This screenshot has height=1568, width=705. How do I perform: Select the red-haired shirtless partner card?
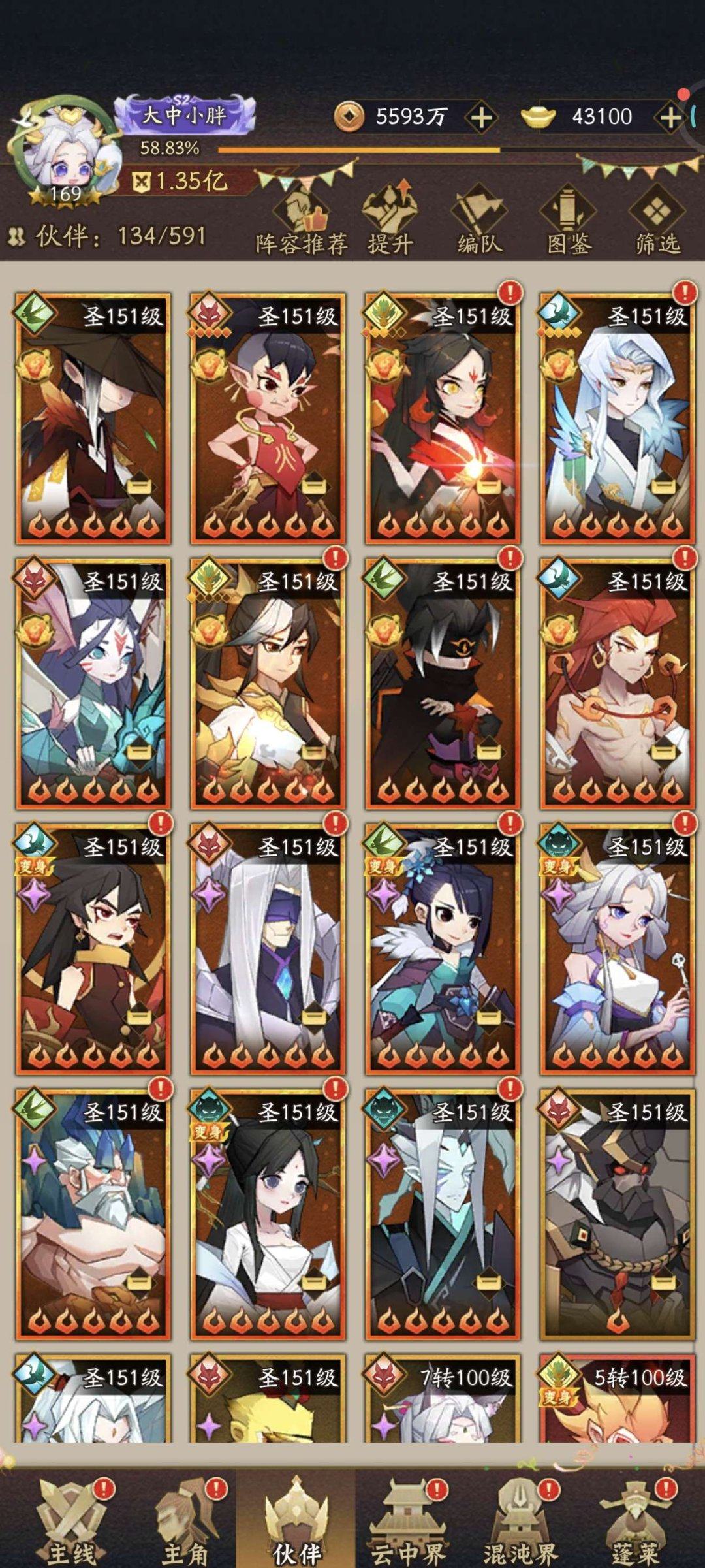616,683
